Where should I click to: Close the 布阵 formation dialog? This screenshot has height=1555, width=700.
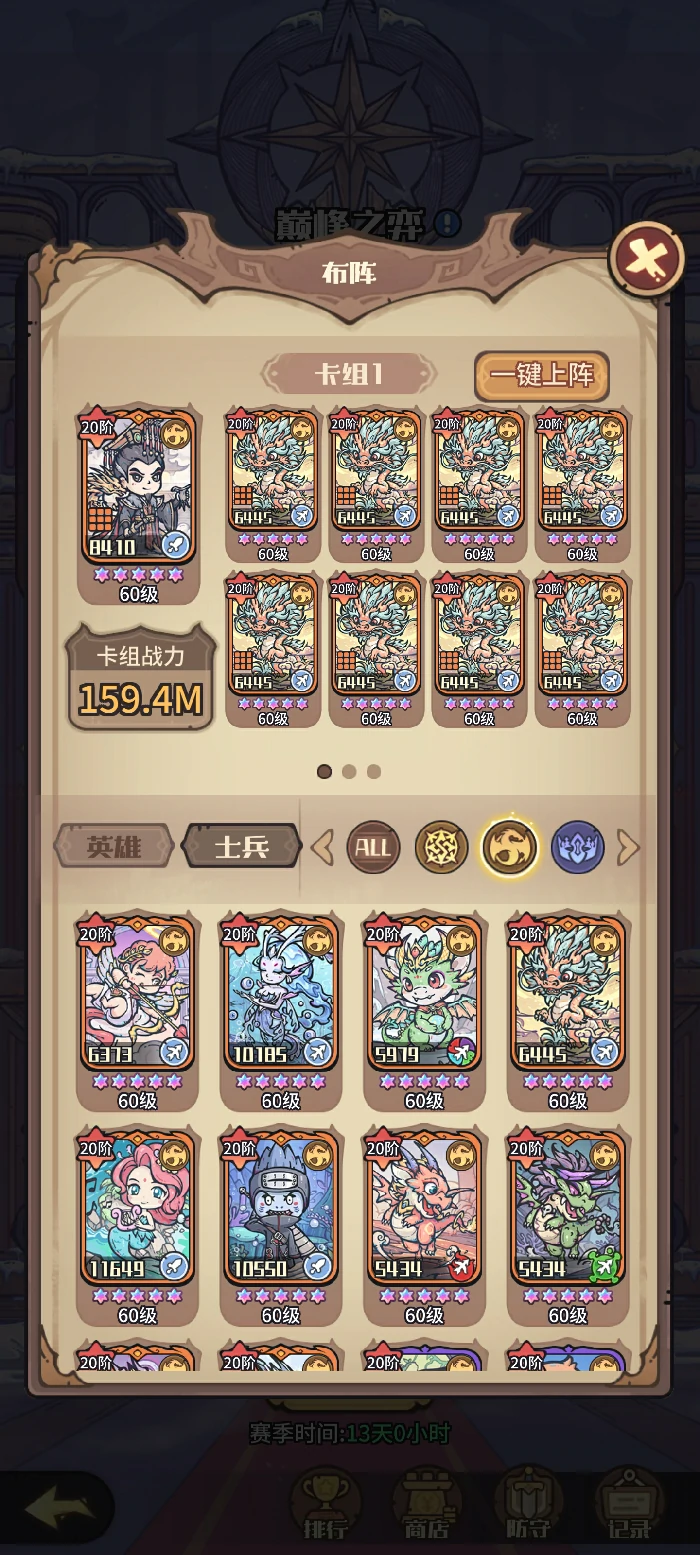tap(646, 261)
